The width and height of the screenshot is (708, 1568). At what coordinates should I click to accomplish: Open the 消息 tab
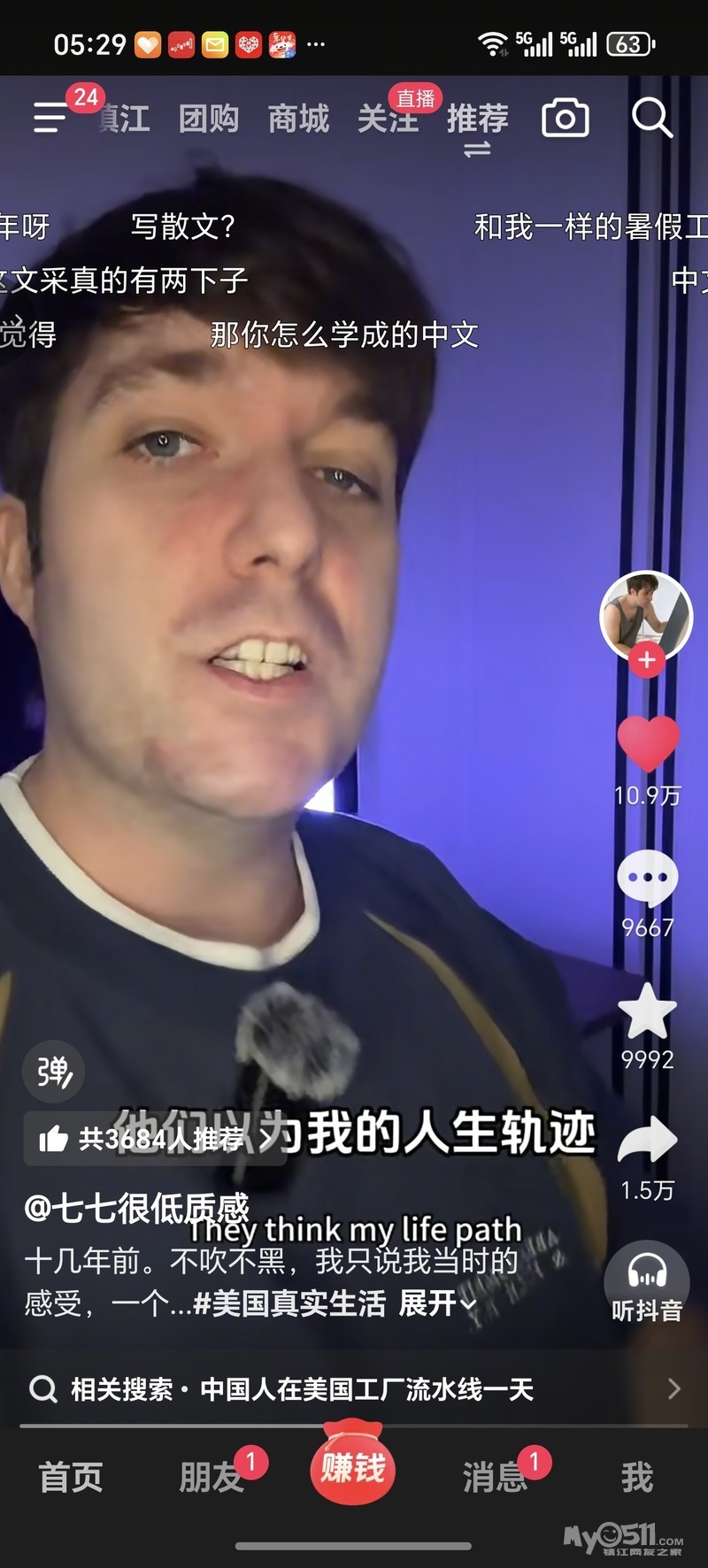tap(495, 1477)
